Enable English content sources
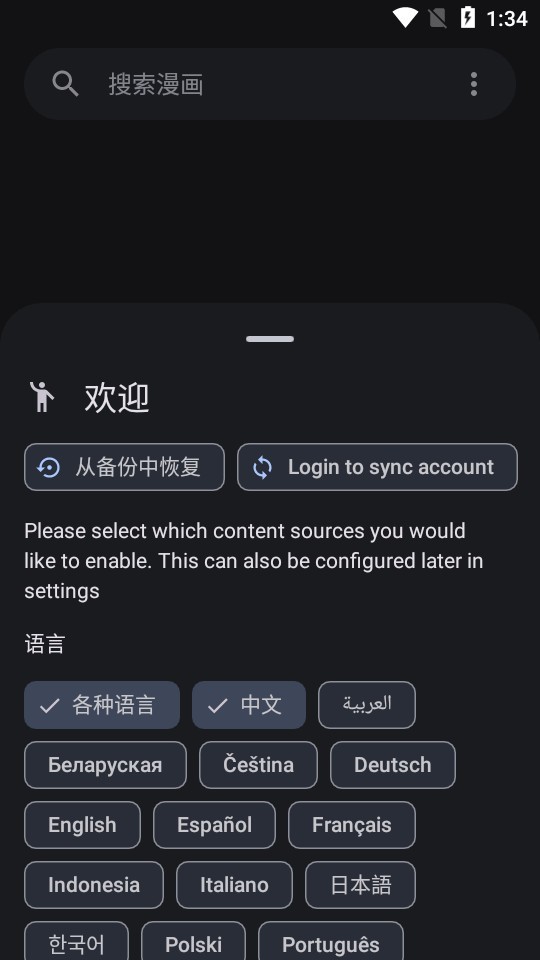The width and height of the screenshot is (540, 960). tap(82, 825)
